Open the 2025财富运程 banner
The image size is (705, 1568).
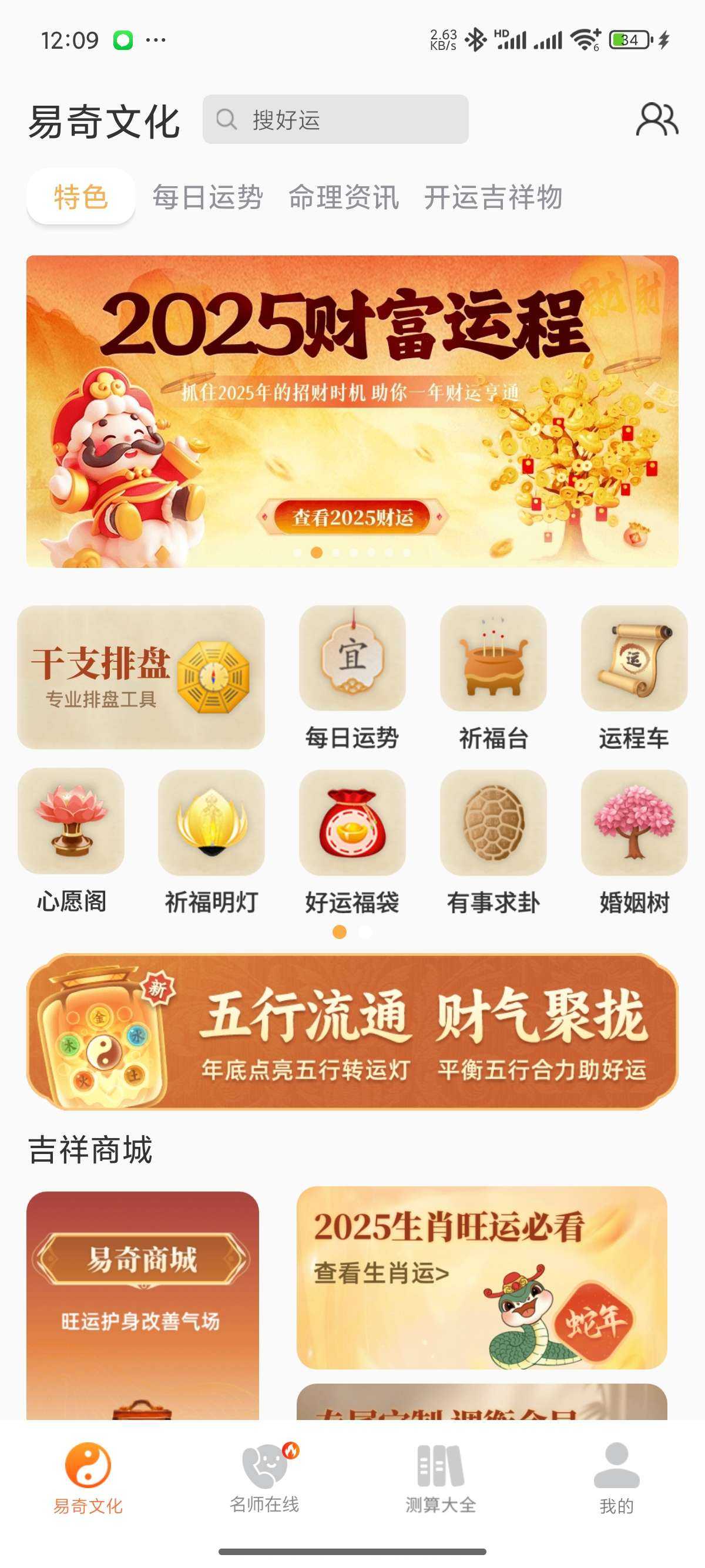tap(352, 411)
